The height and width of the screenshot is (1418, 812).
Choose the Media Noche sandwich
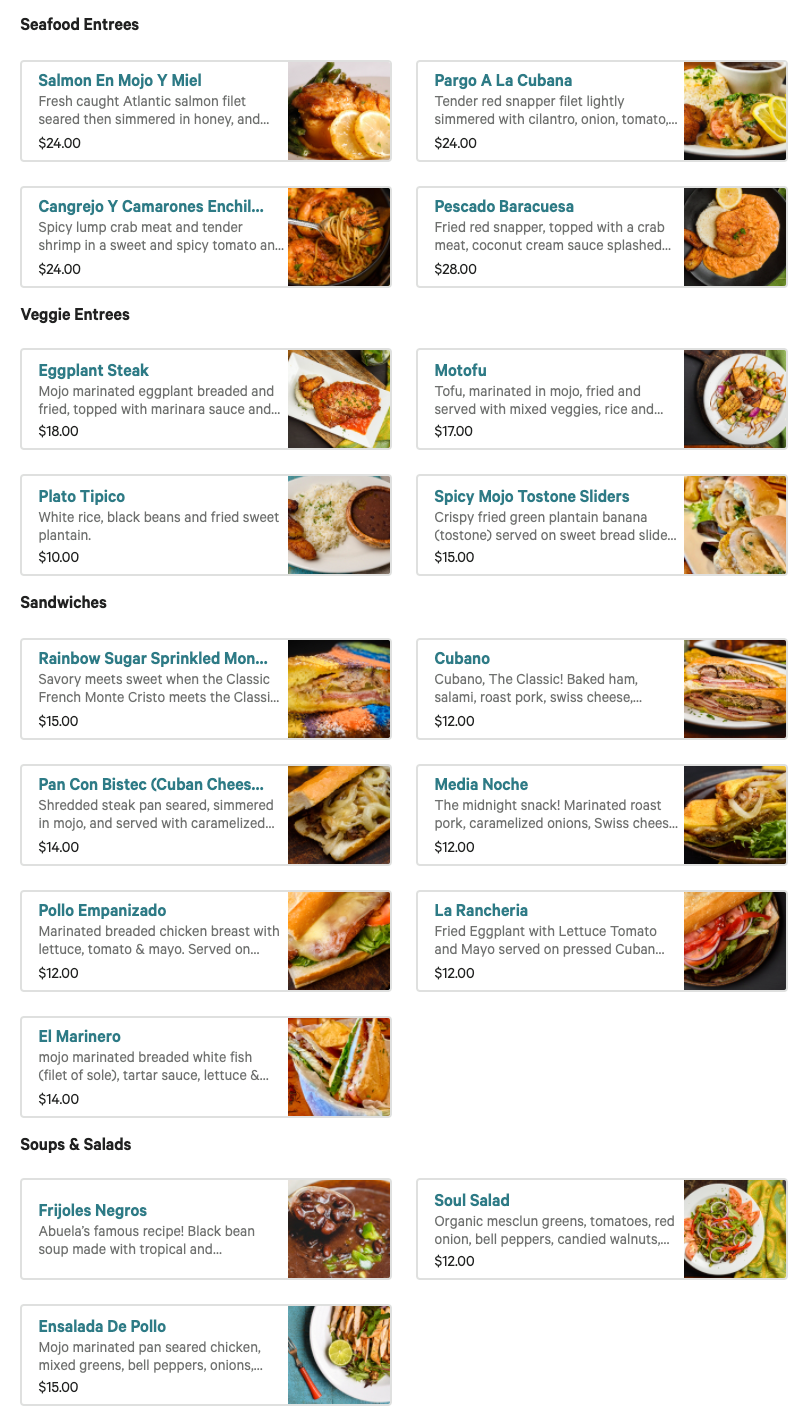(601, 815)
